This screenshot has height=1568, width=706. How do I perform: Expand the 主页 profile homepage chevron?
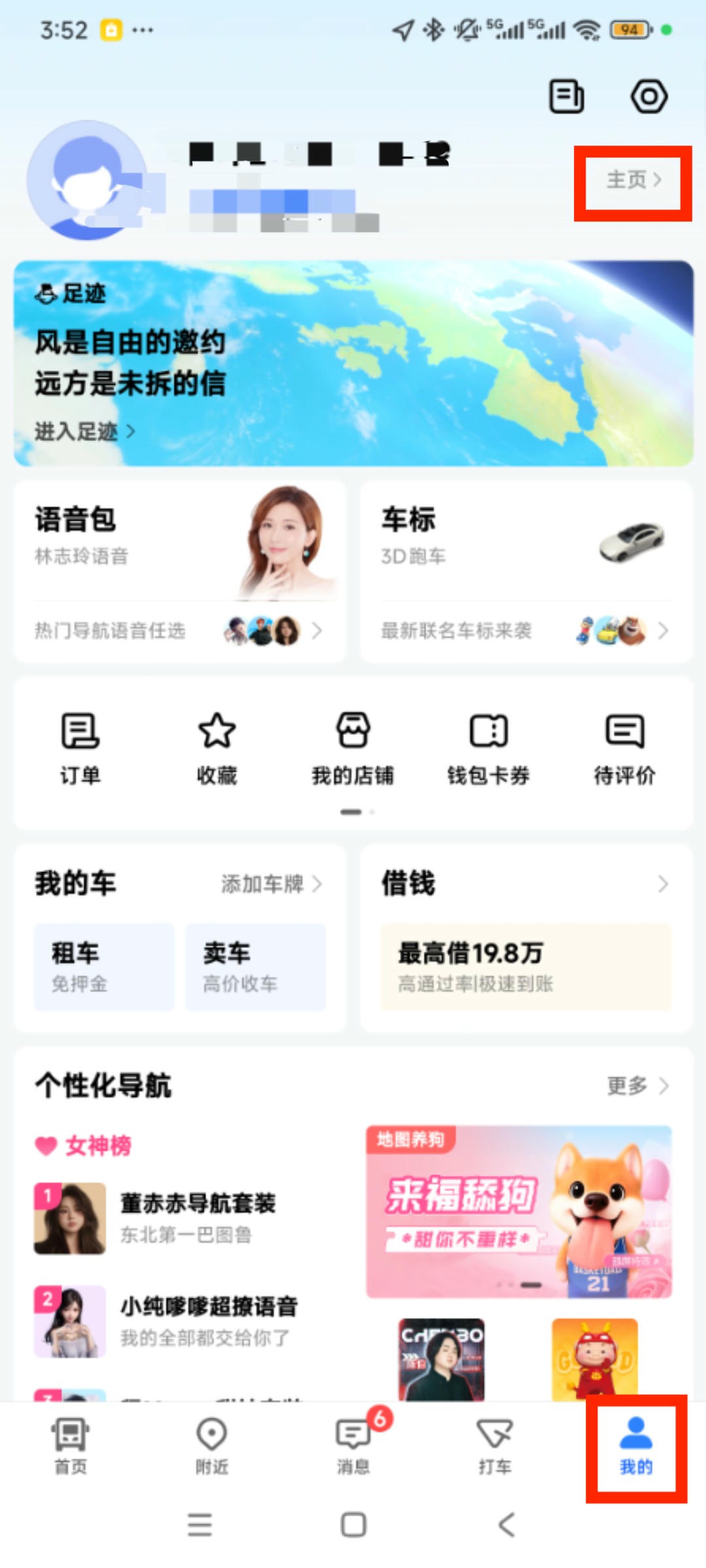click(x=633, y=182)
